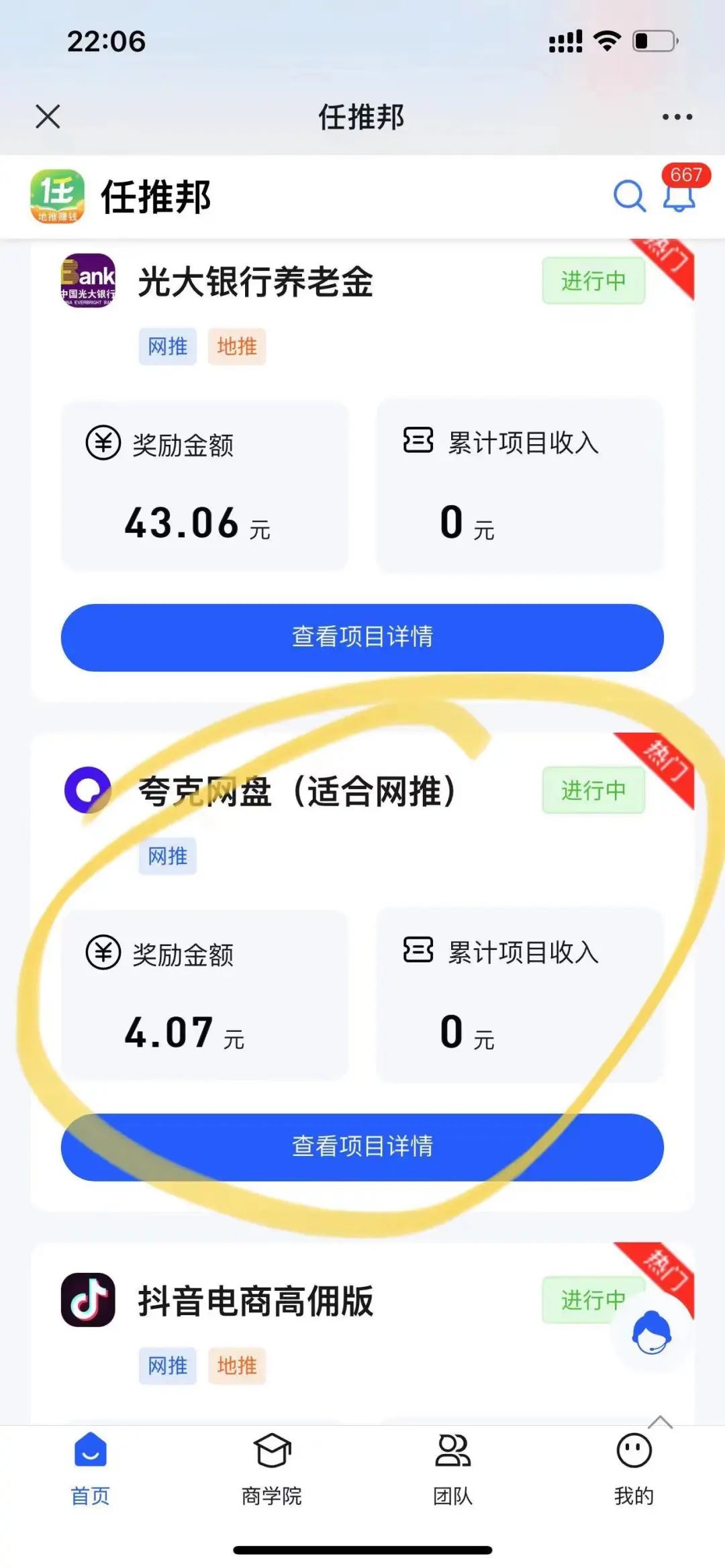View project details for 夸克网盘
Screen dimensions: 725x1568
362,1146
